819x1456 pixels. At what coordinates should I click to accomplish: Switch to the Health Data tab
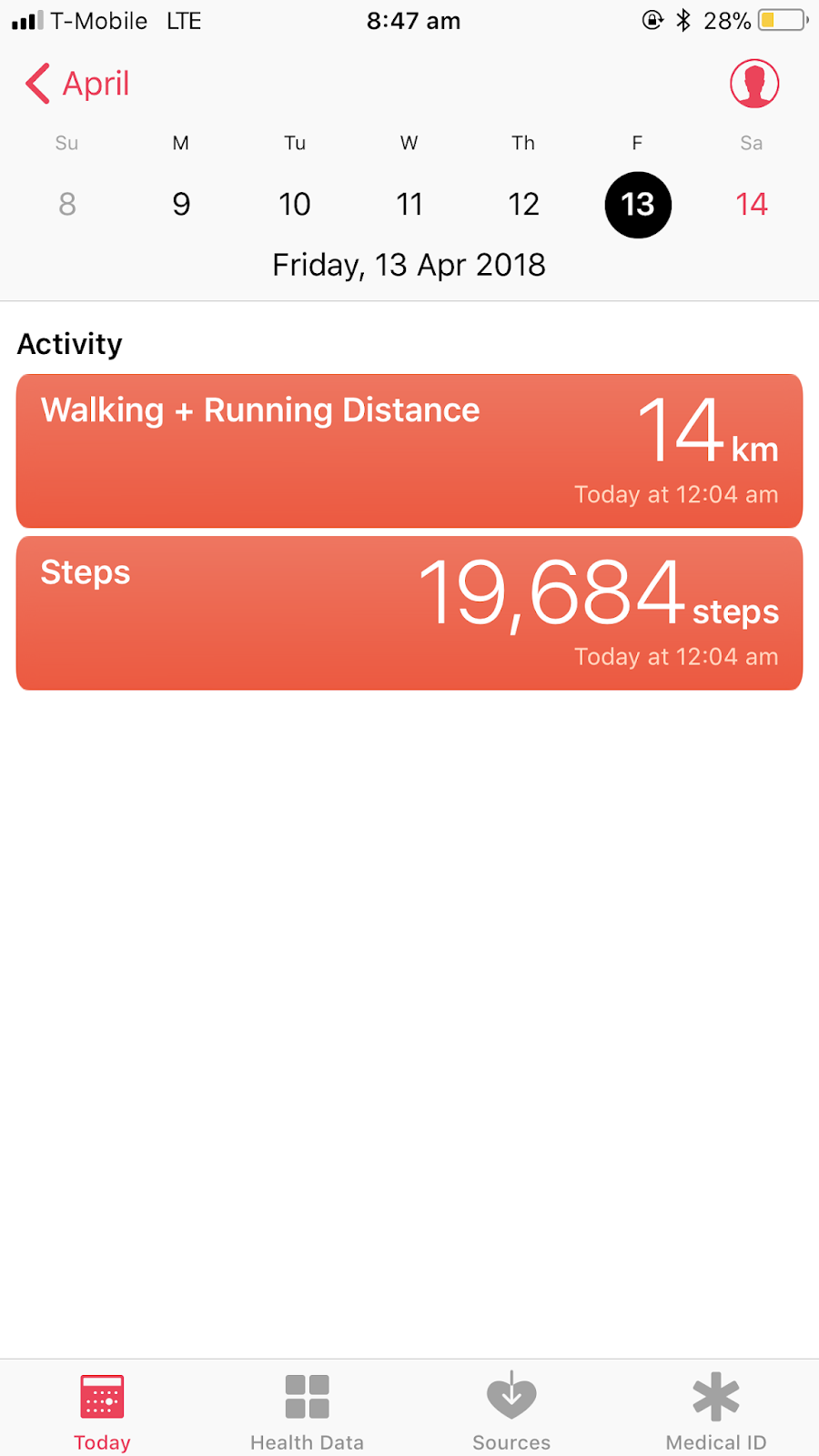[x=307, y=1411]
